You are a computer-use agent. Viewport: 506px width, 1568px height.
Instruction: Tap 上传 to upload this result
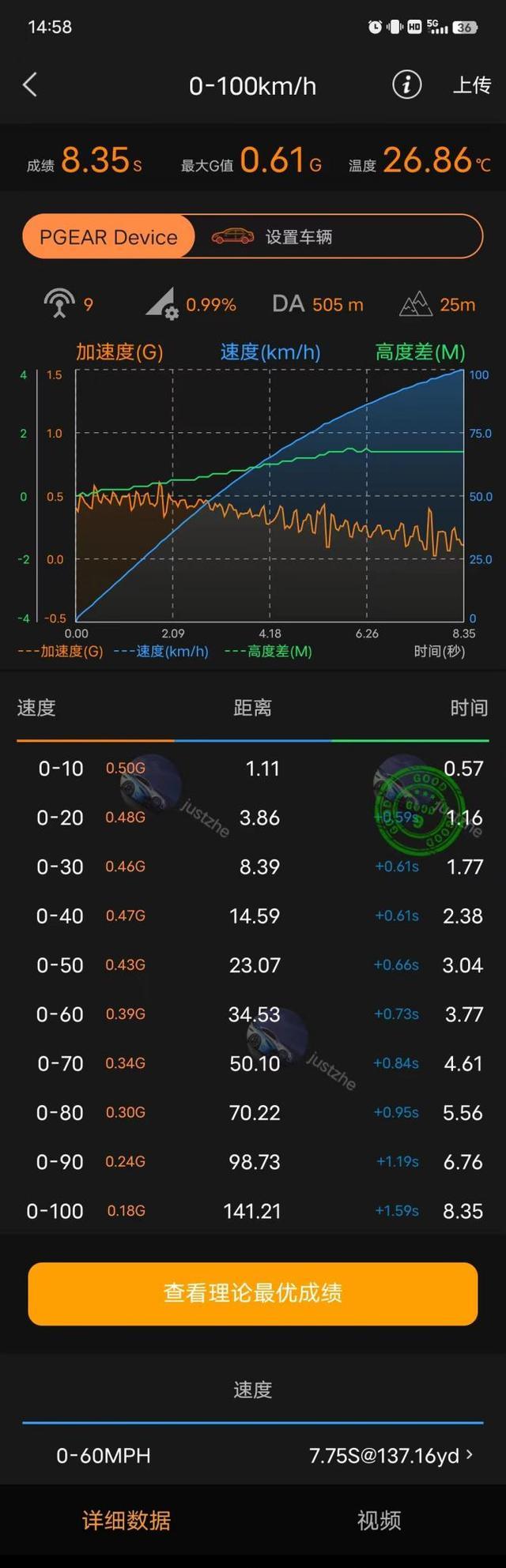(x=471, y=85)
